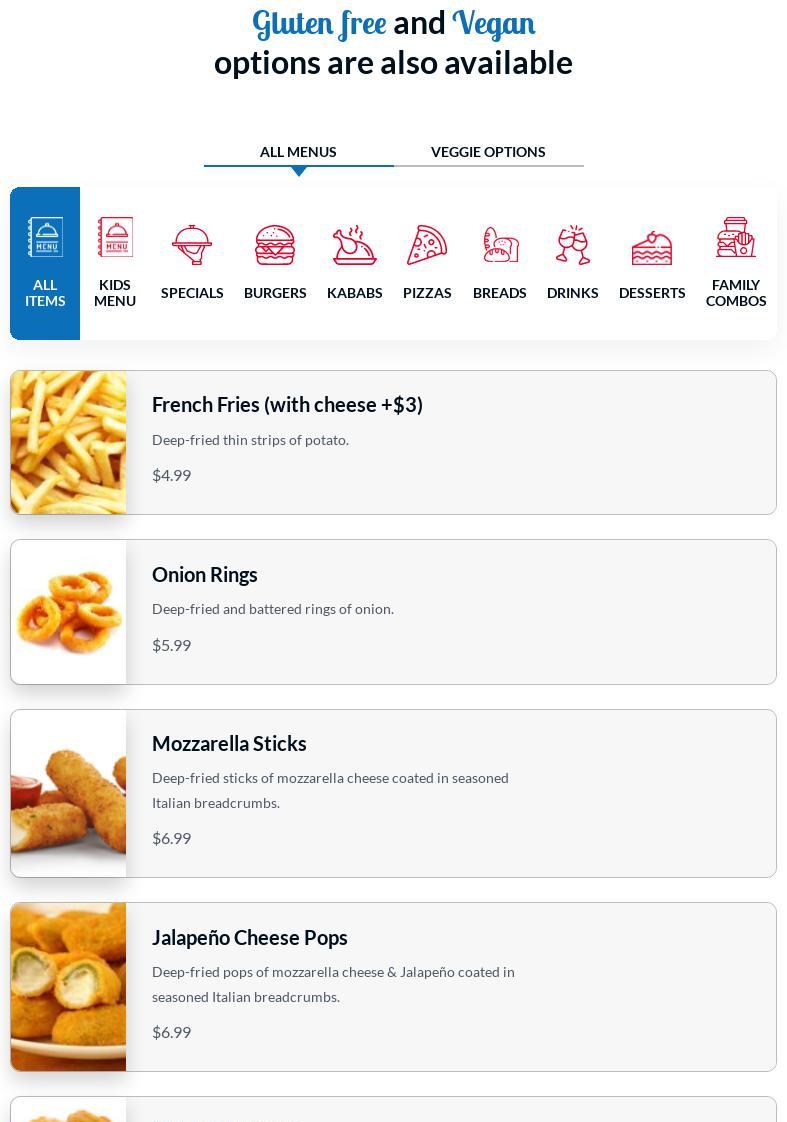
Task: Open the Kids Menu category
Action: [x=115, y=263]
